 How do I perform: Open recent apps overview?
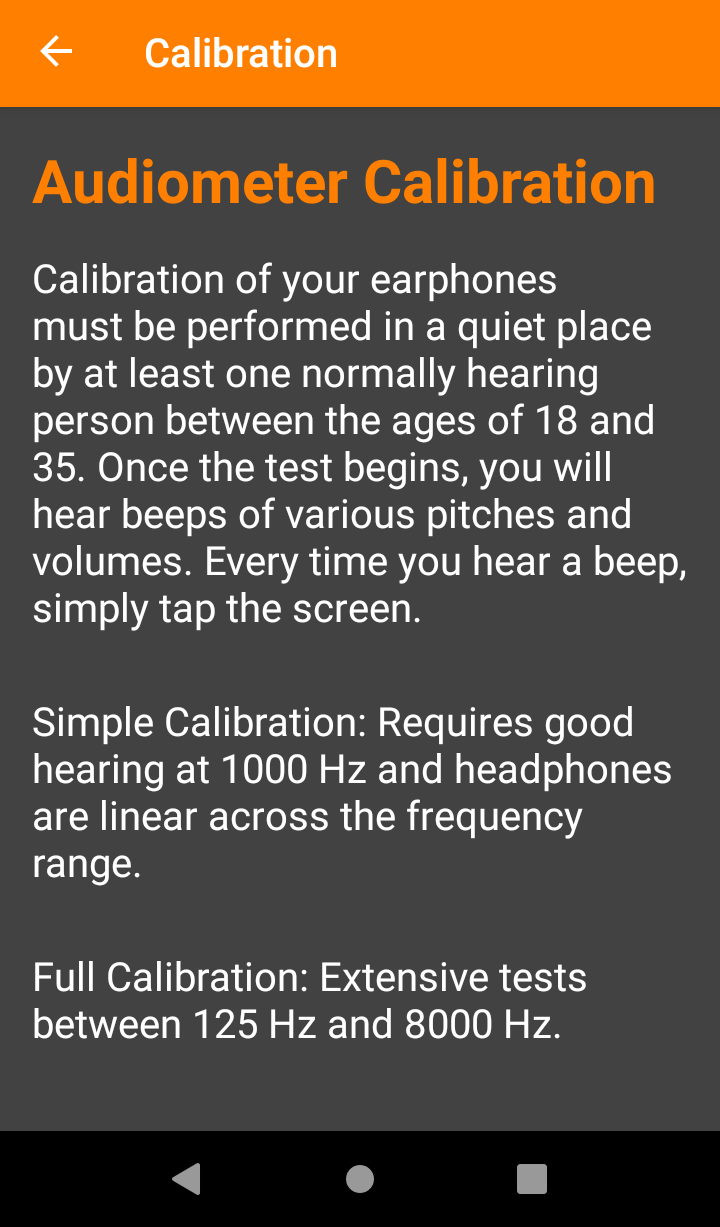532,1179
